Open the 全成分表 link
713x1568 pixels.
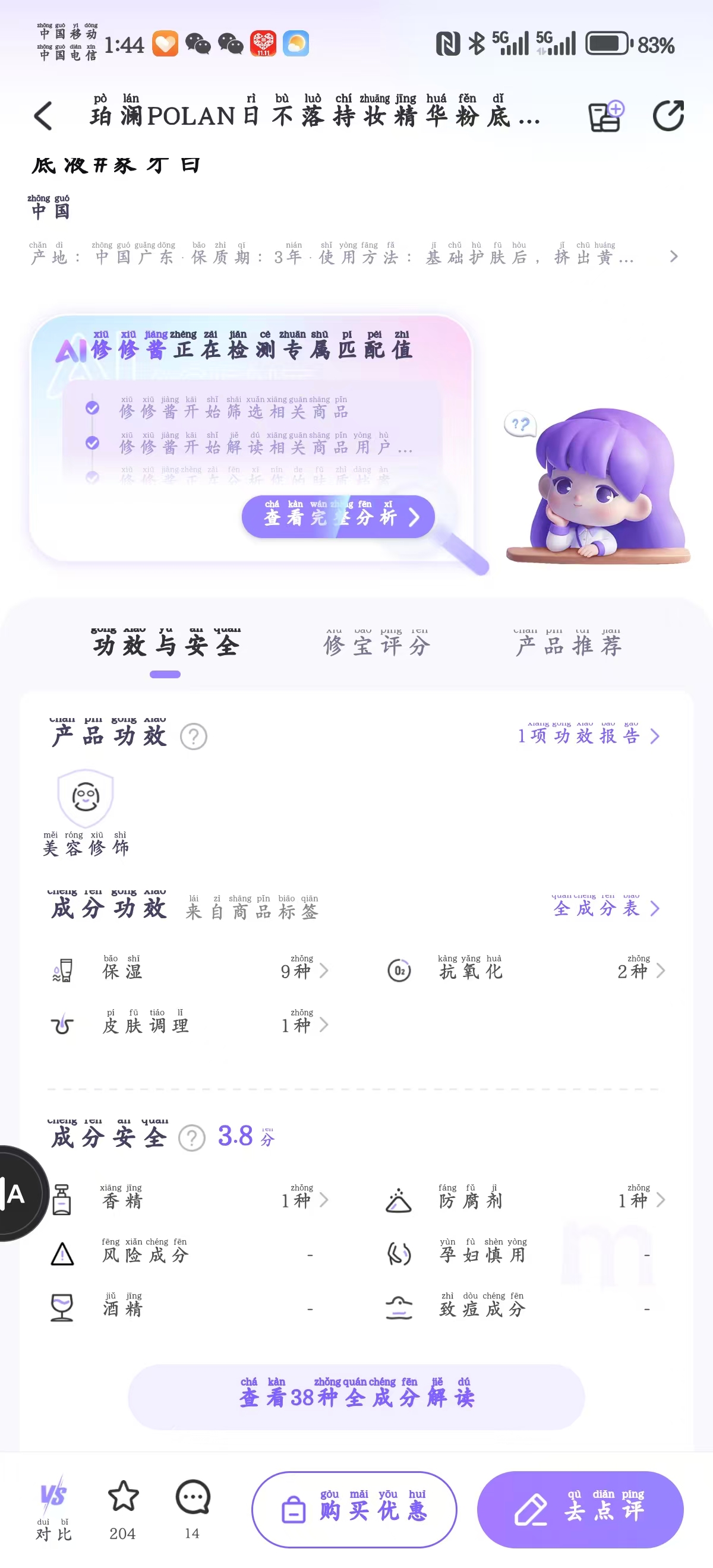(605, 908)
